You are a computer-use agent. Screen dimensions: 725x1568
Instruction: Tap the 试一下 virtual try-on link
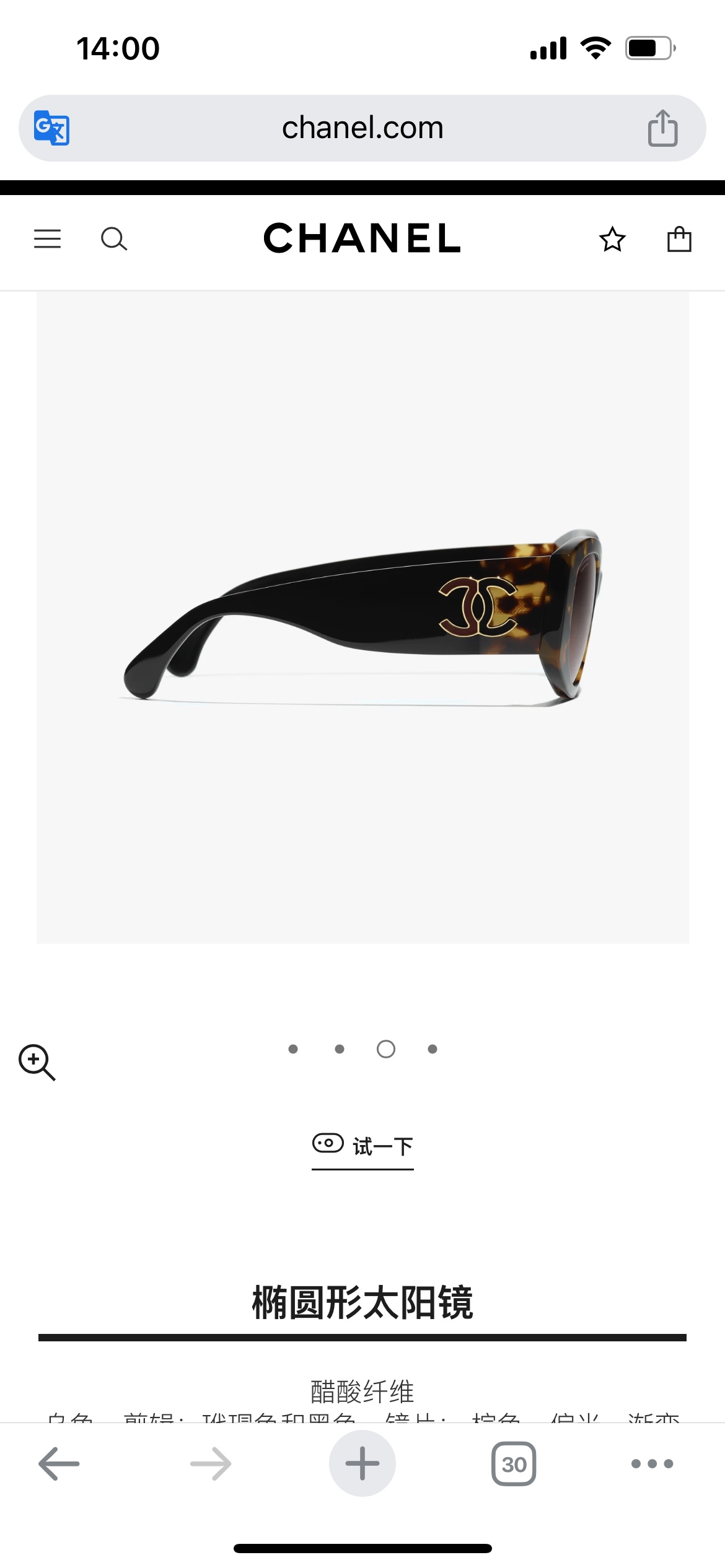click(363, 1146)
